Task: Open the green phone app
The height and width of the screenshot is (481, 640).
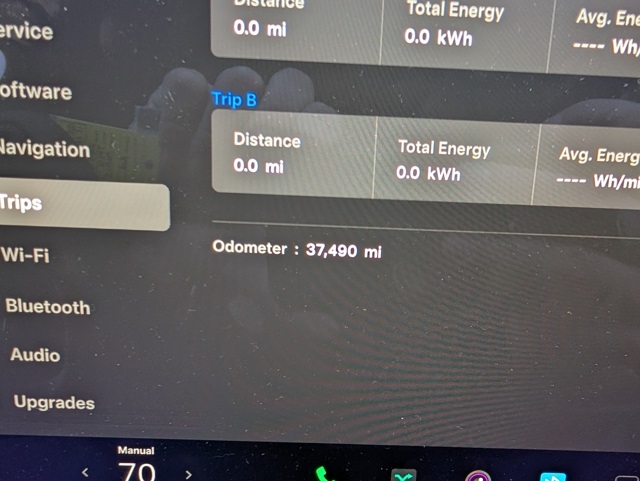Action: (323, 474)
